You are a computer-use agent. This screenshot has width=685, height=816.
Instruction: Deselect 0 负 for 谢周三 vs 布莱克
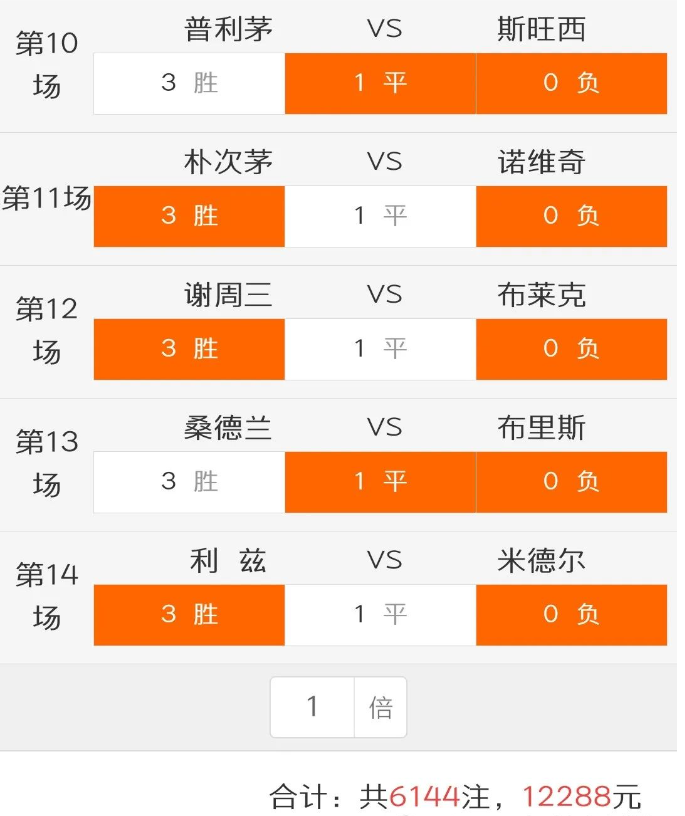571,349
